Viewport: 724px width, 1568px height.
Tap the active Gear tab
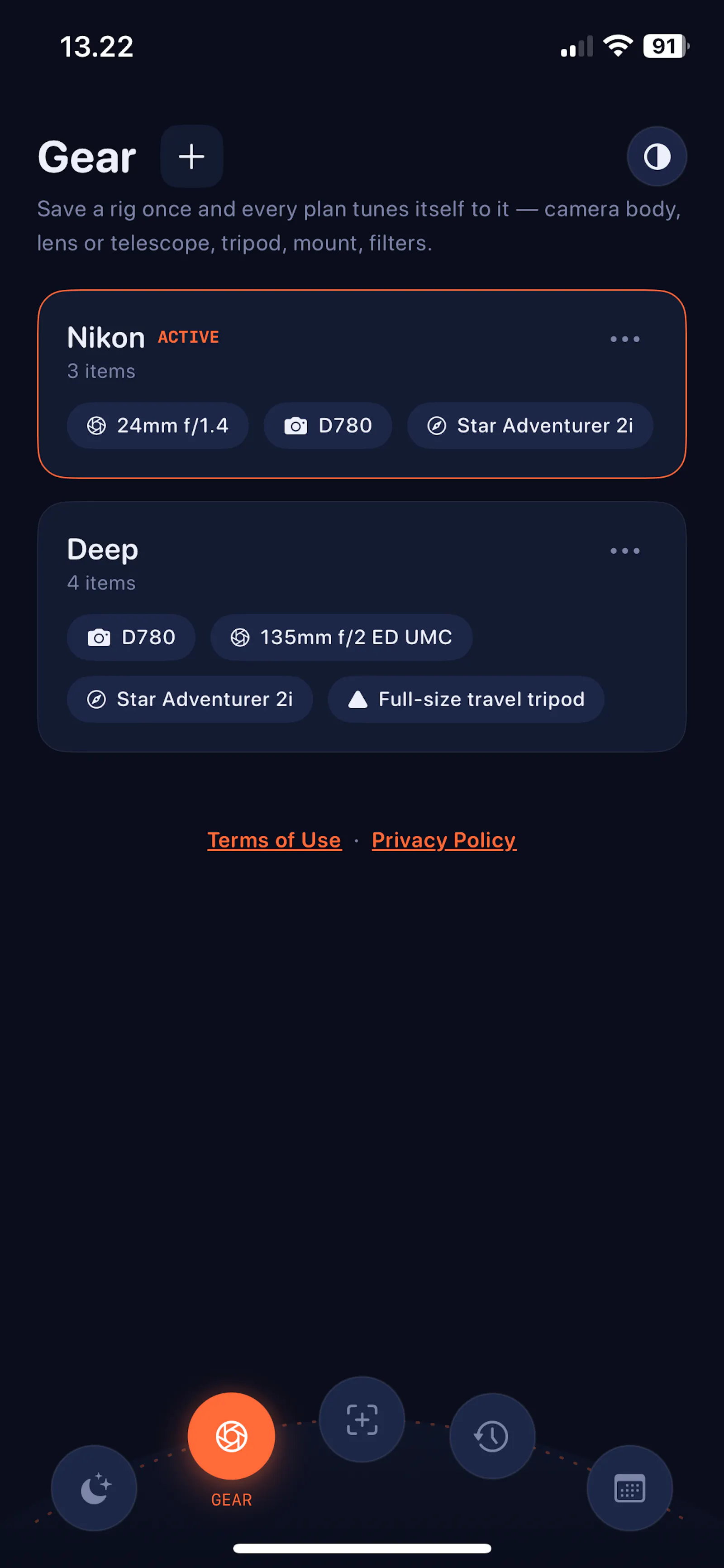[231, 1436]
